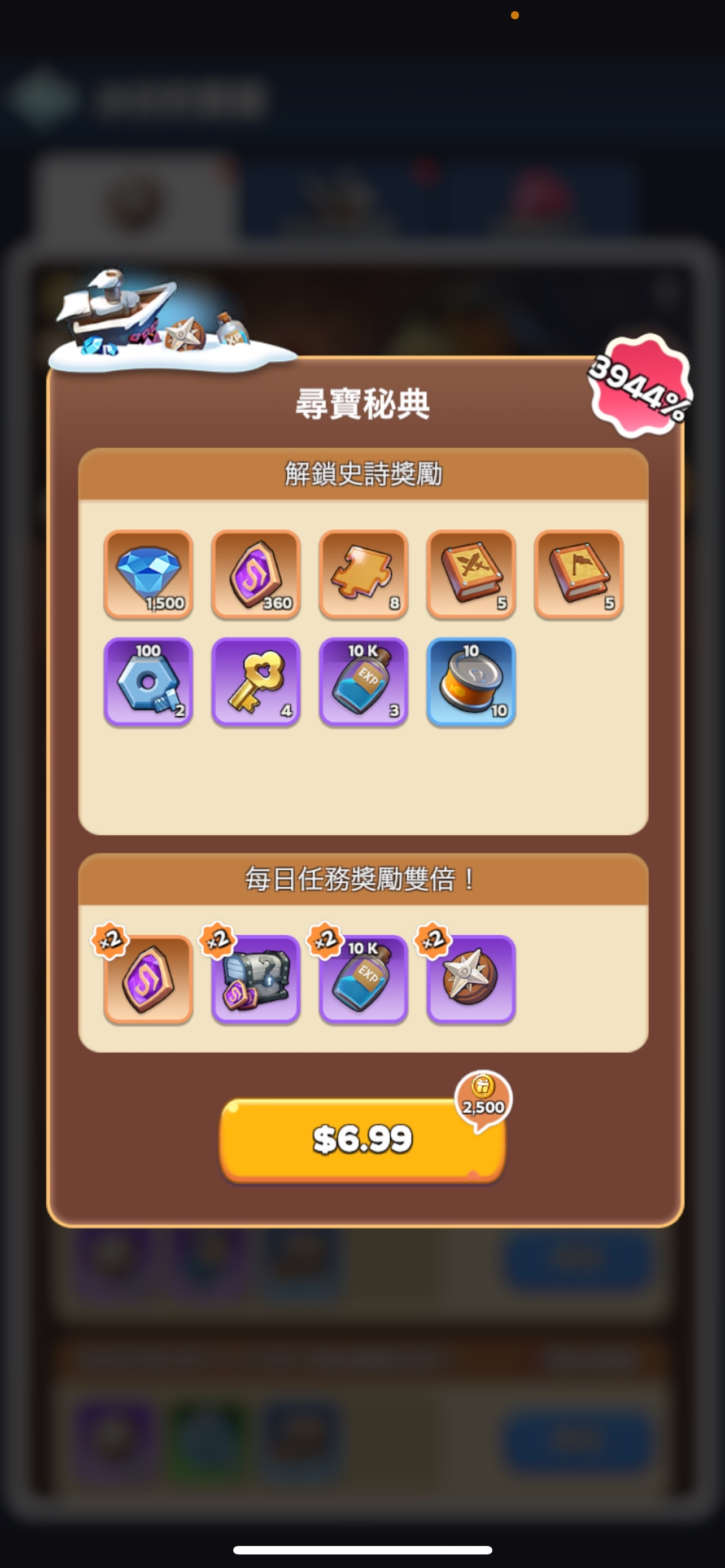This screenshot has width=725, height=1568.
Task: Tap the x2 10K EXP potion tile
Action: tap(364, 979)
